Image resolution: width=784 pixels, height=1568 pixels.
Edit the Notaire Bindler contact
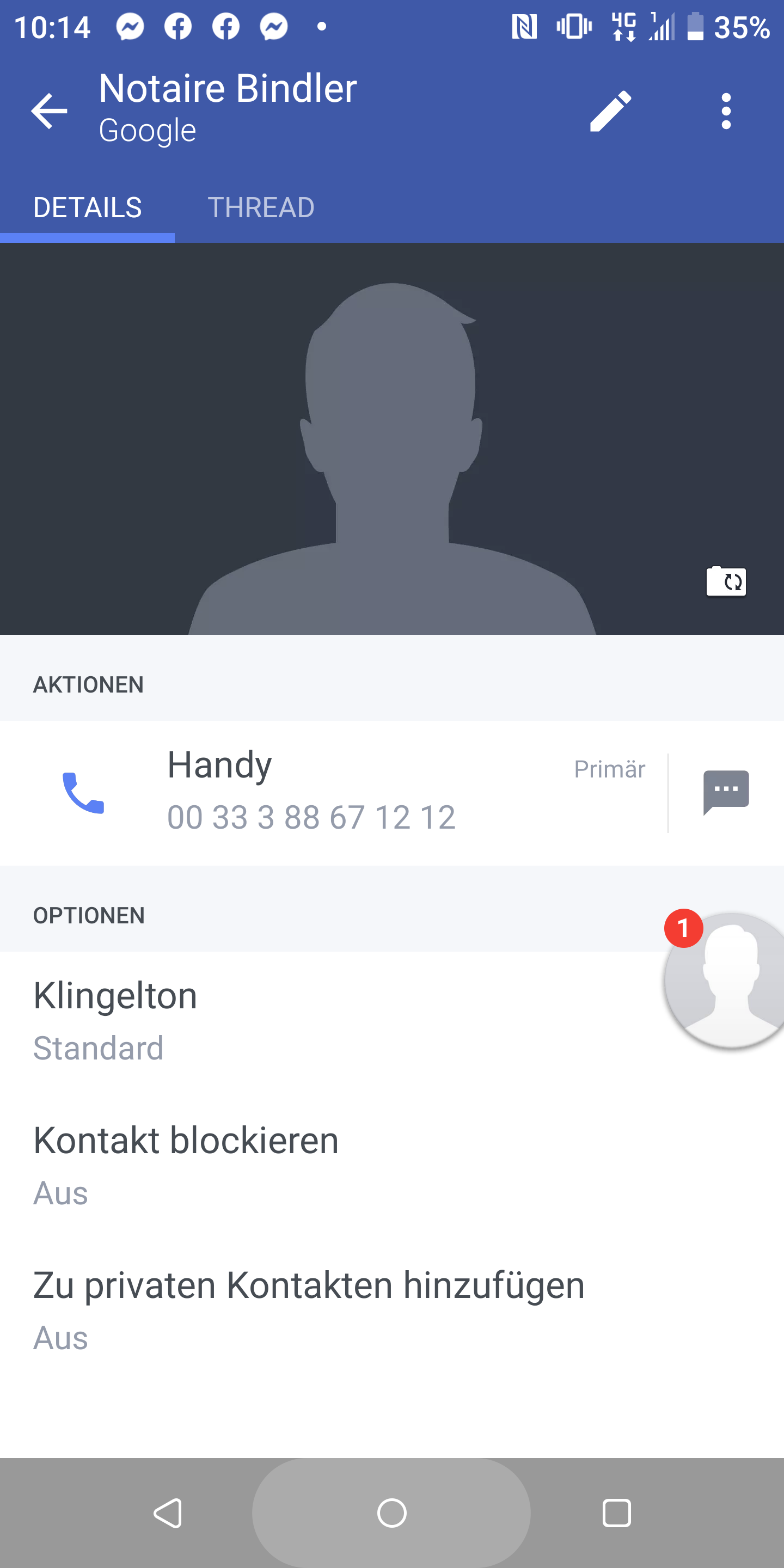pos(610,111)
